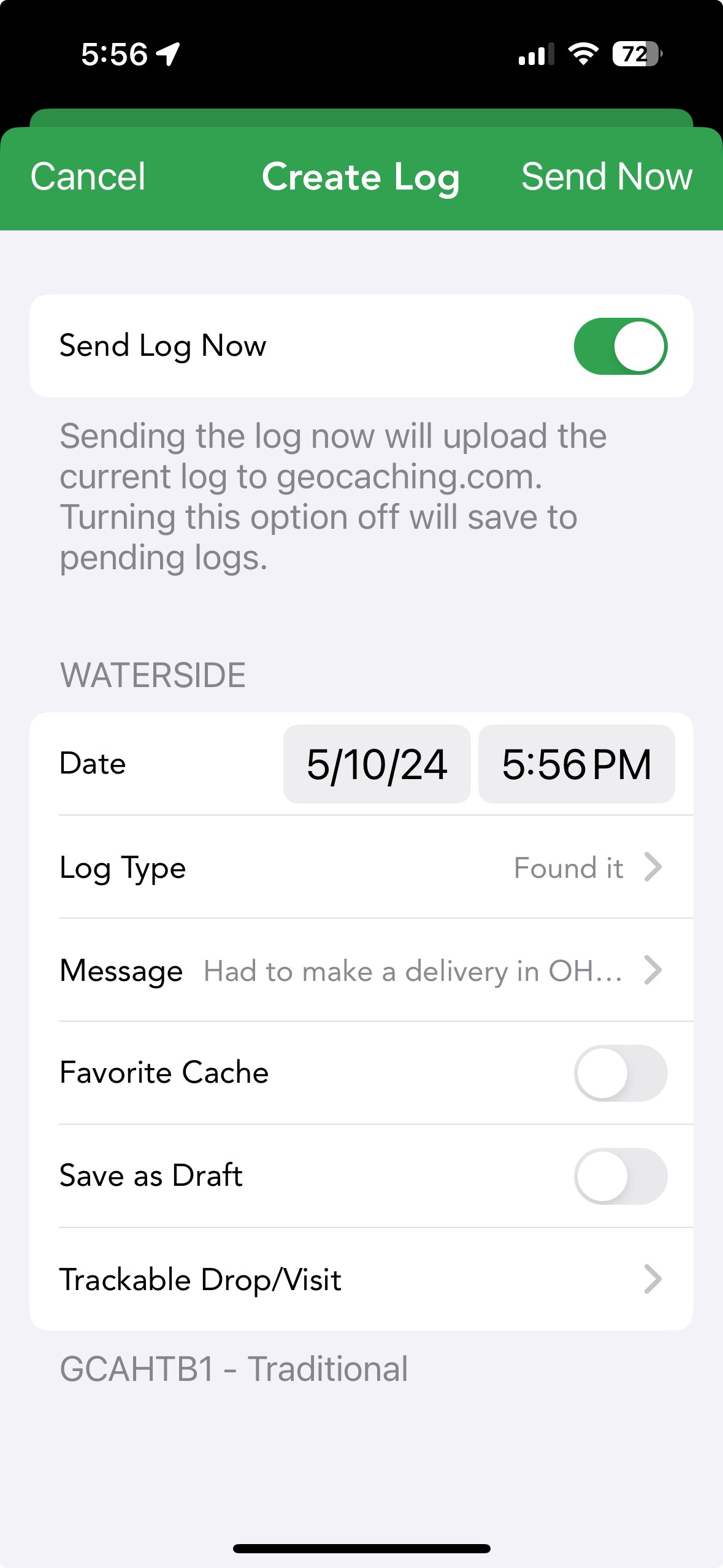Change the log time 5:56 PM
This screenshot has height=1568, width=723.
[x=576, y=764]
